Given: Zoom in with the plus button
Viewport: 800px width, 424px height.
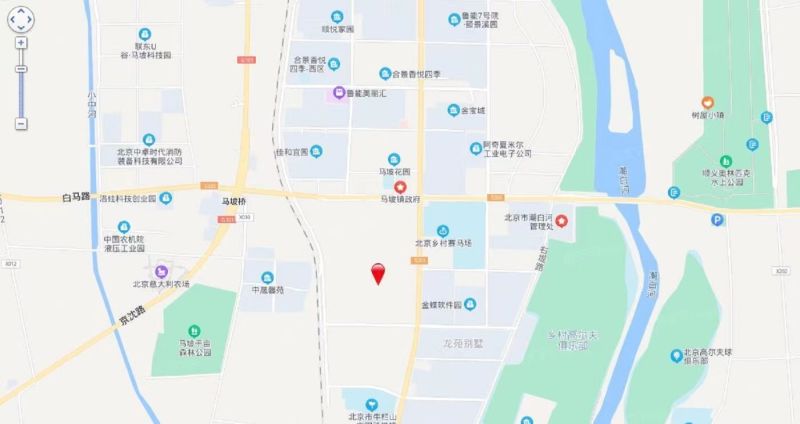Looking at the screenshot, I should click(20, 43).
